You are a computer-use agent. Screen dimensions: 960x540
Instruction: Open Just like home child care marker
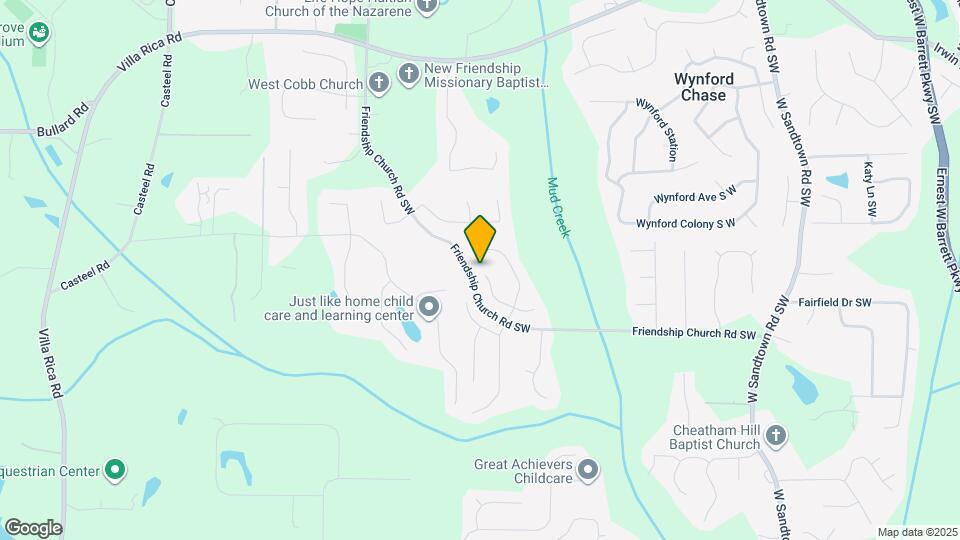429,307
